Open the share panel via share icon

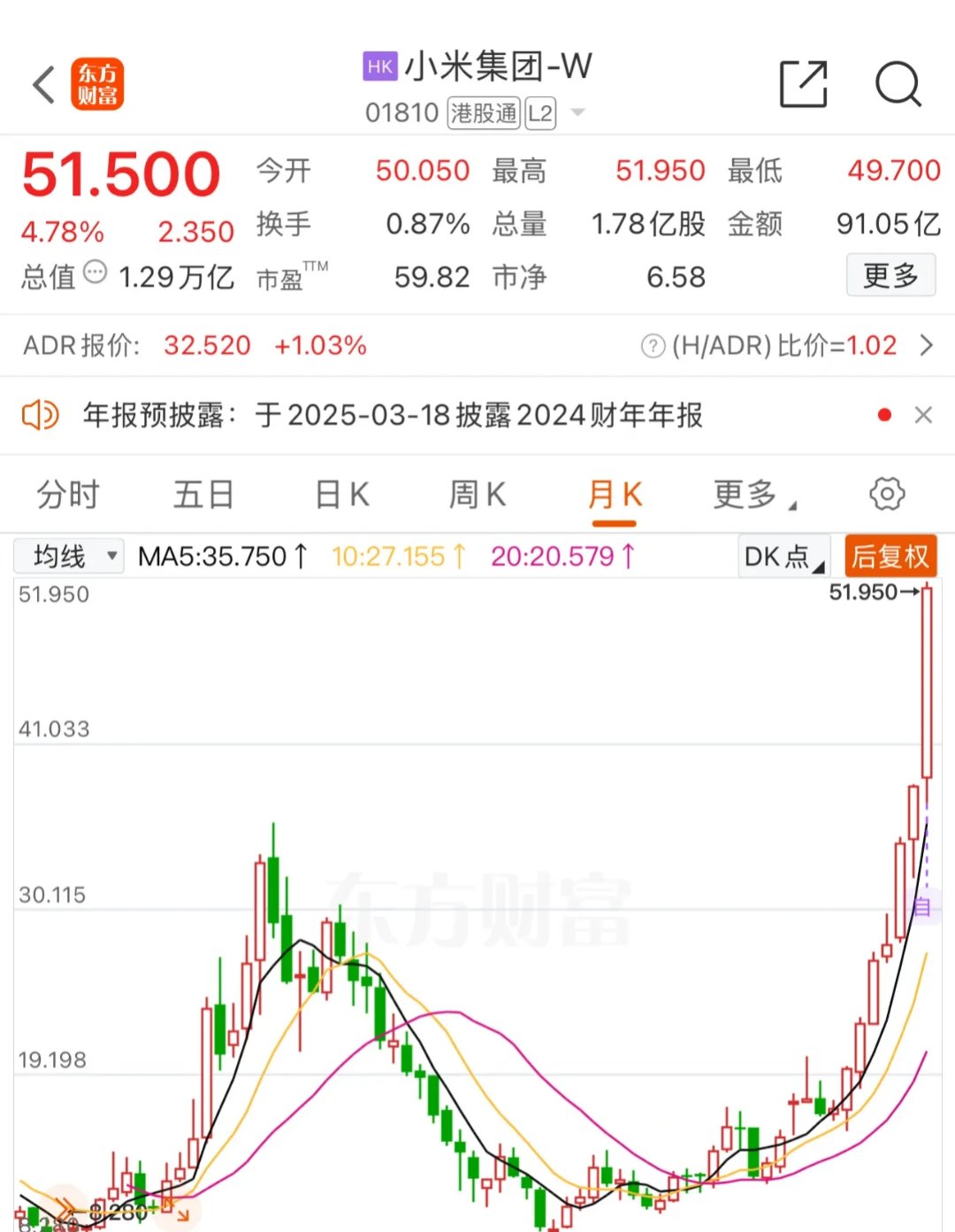[x=803, y=84]
